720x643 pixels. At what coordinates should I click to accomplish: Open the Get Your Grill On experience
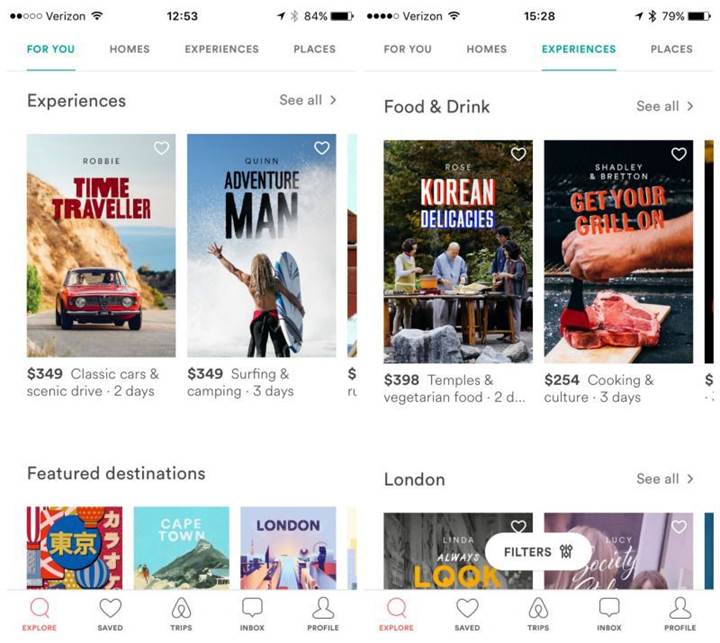point(618,252)
